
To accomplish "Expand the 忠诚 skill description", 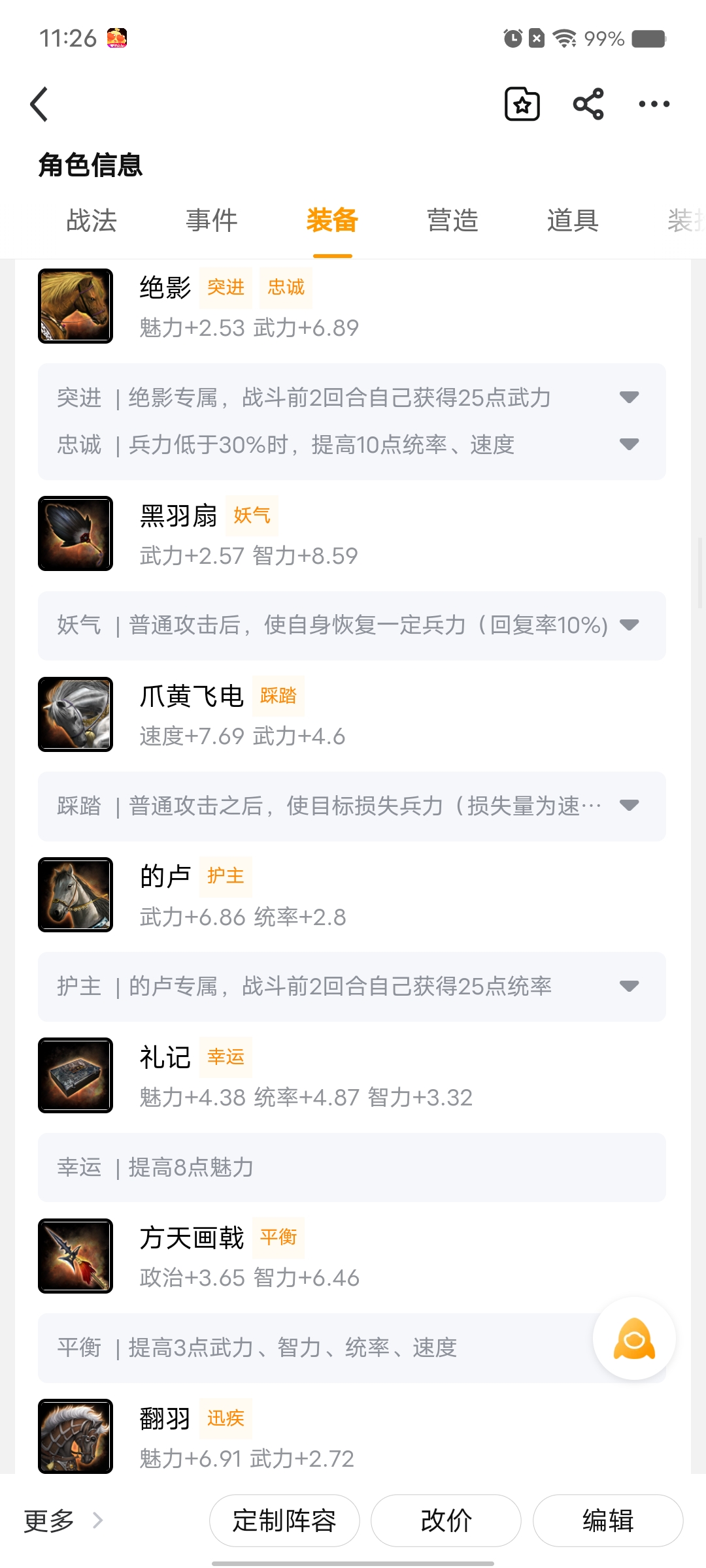I will coord(629,444).
